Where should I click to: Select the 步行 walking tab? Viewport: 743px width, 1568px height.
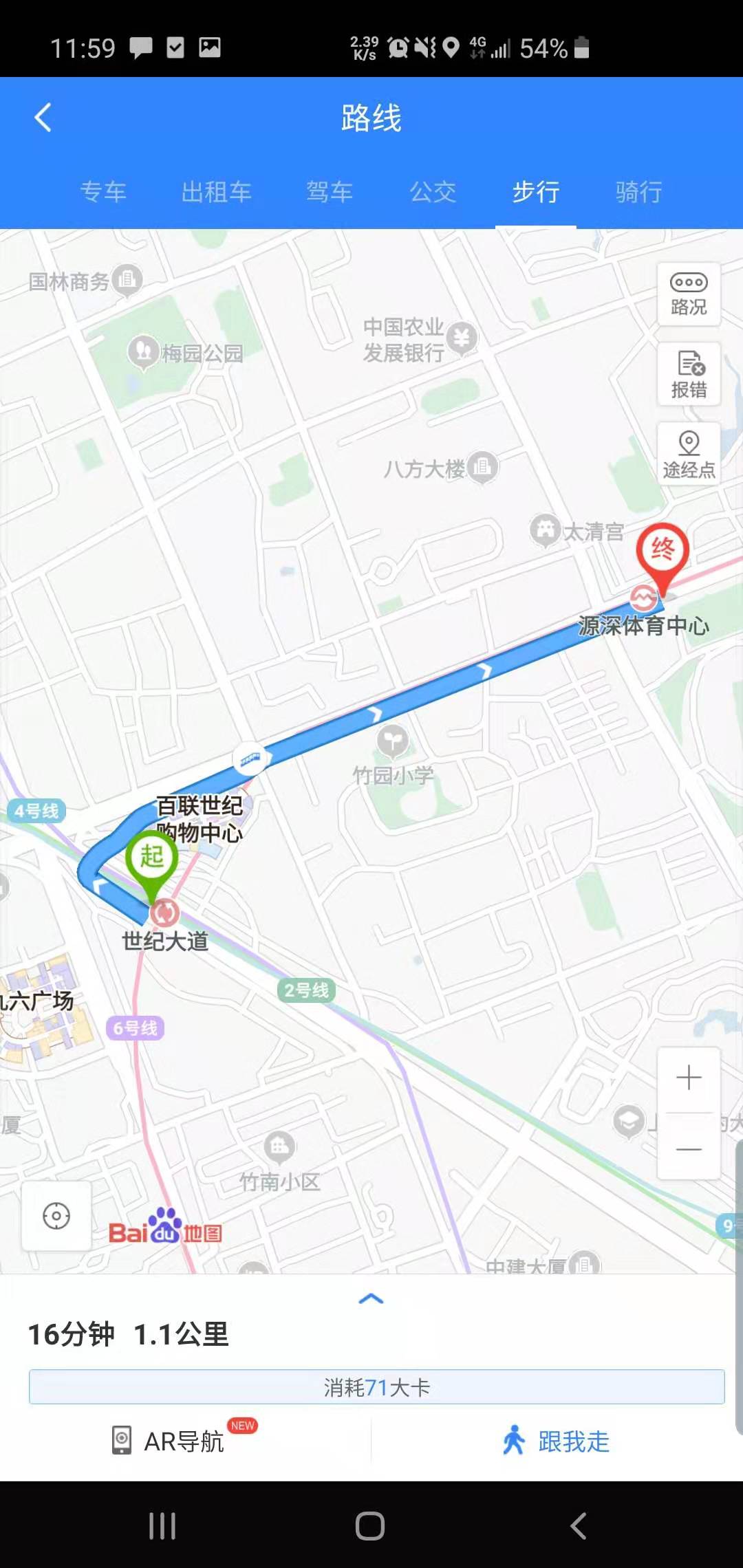click(x=536, y=192)
